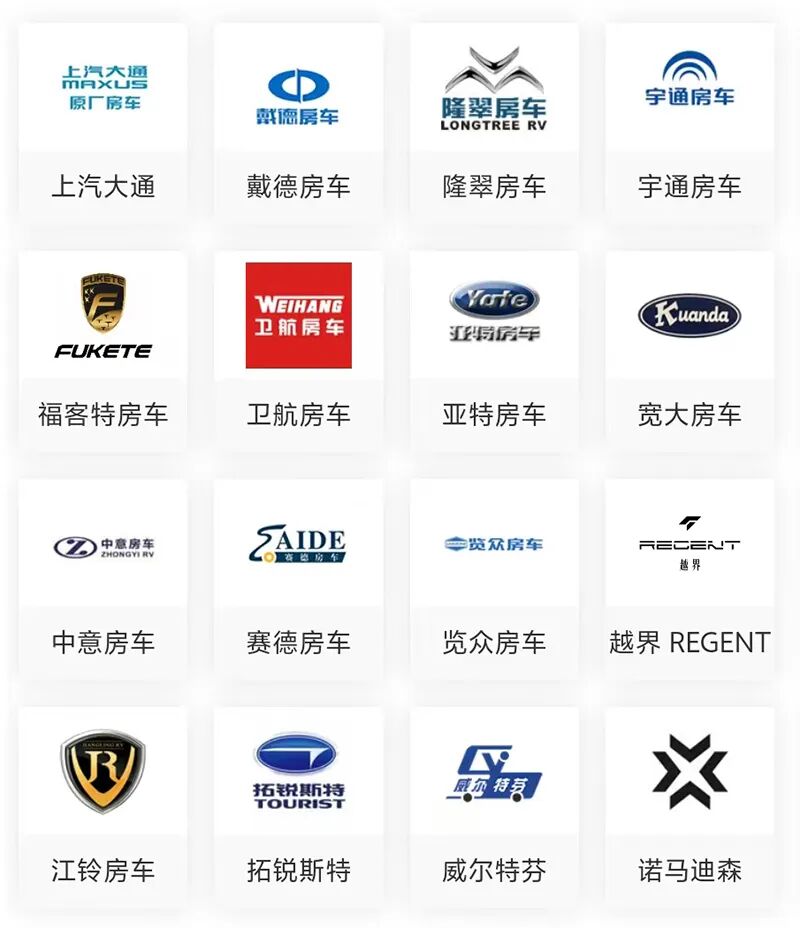Open the 上汽大通 brand card
This screenshot has height=928, width=800.
coord(103,121)
